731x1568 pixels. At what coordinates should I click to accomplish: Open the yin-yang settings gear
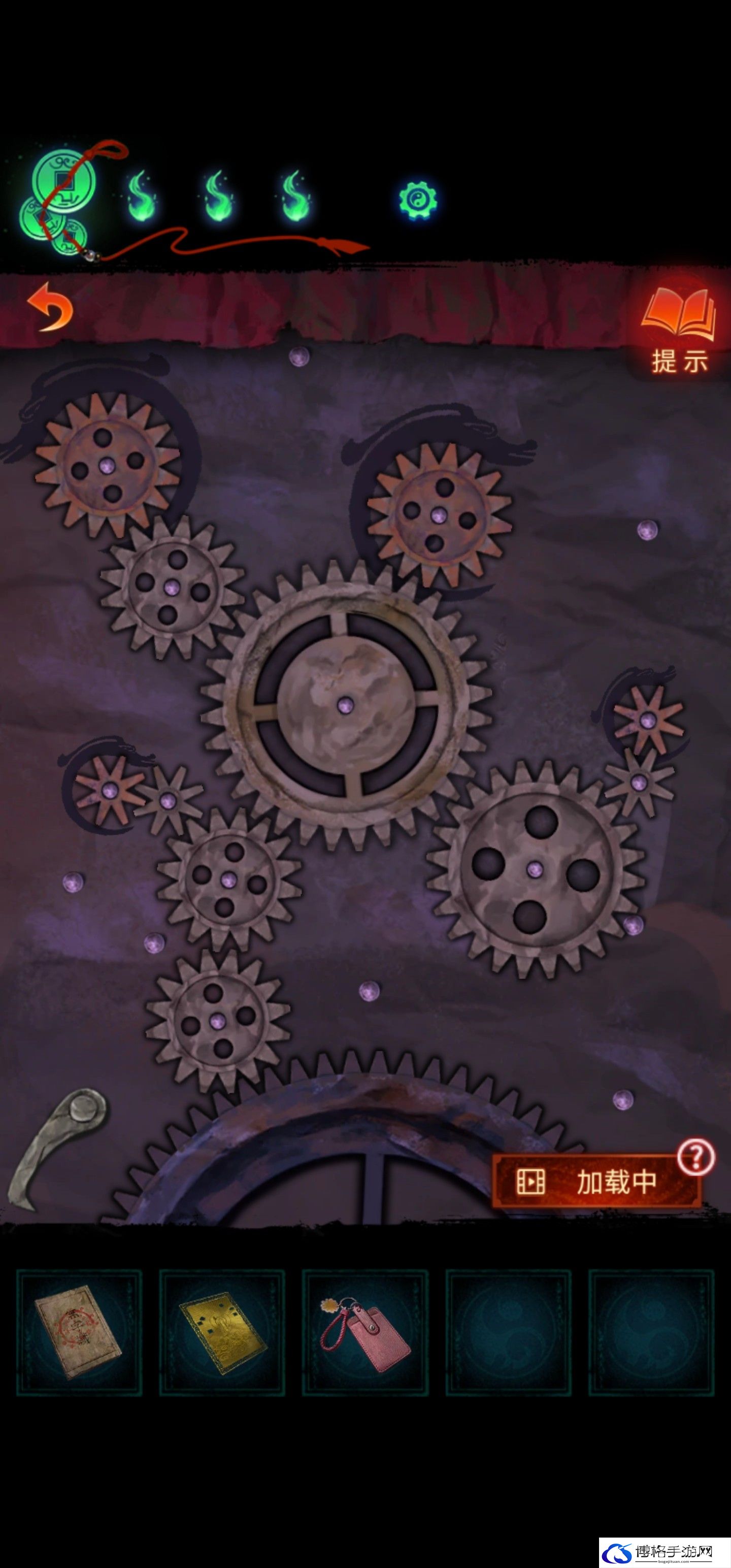(418, 199)
